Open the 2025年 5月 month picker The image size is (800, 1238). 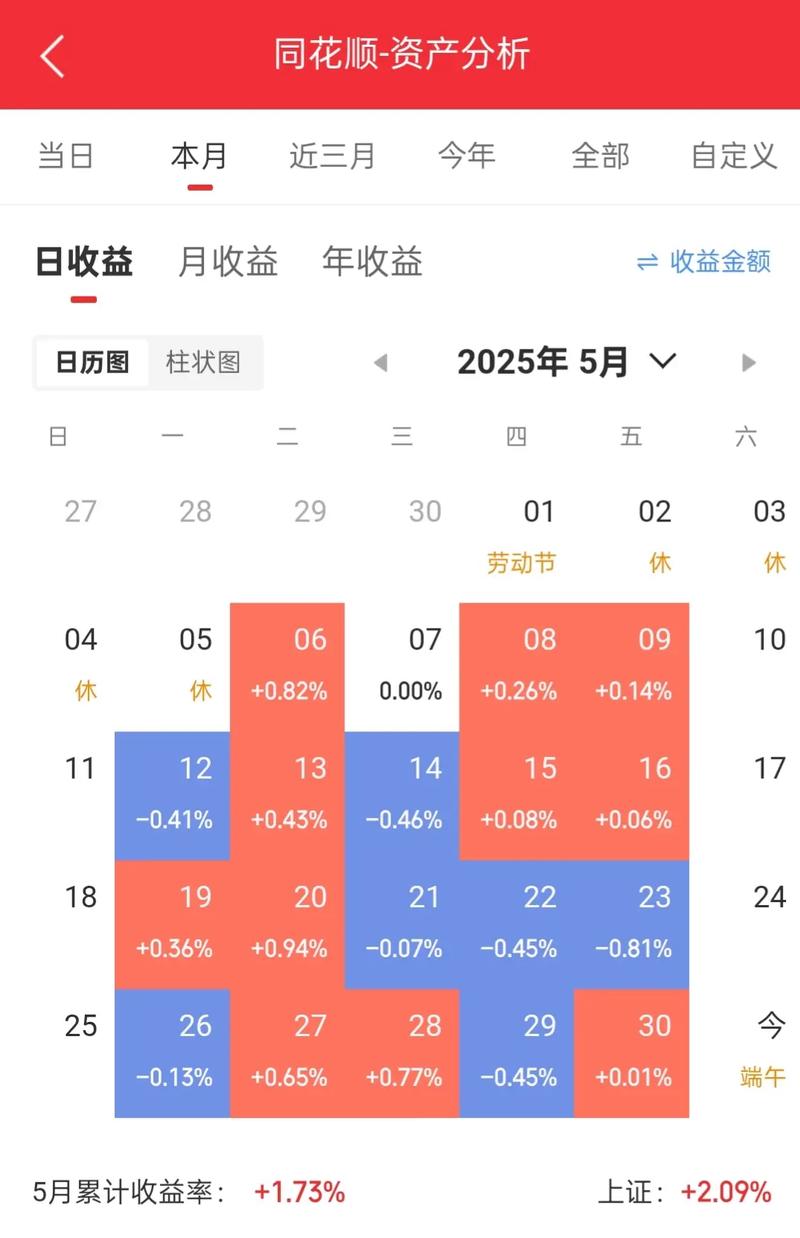(566, 362)
